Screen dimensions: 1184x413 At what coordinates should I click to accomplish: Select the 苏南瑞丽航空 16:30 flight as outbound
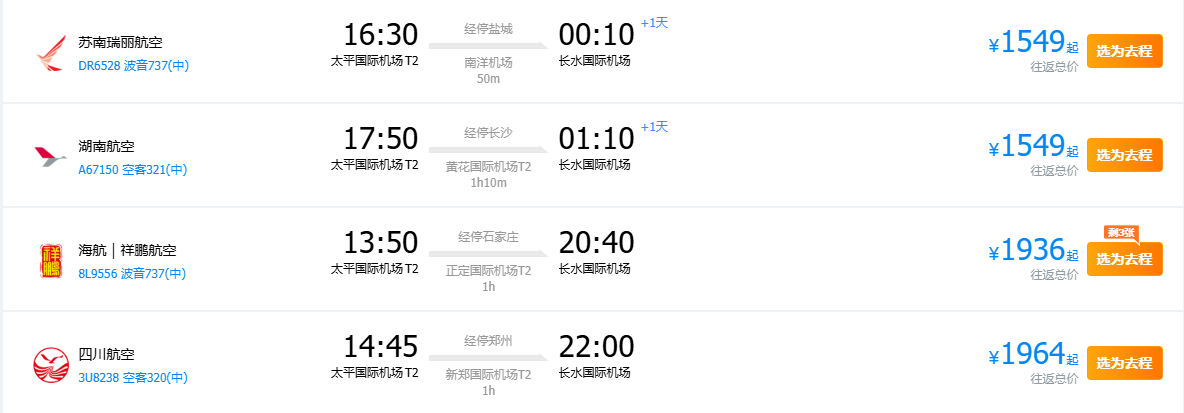point(1124,51)
